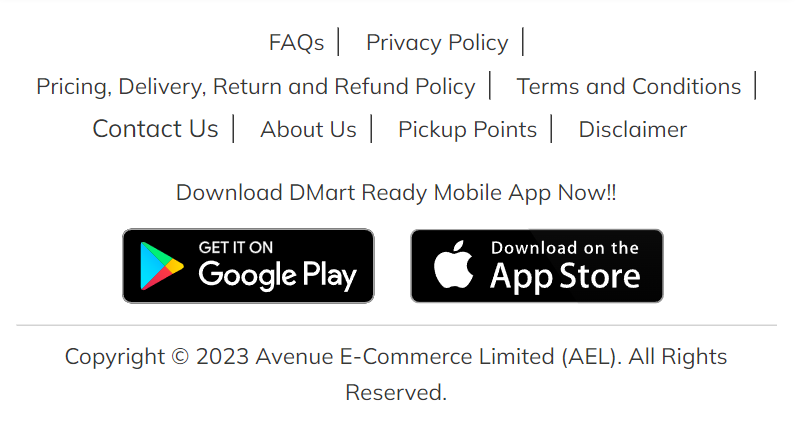Tap Download on the App Store badge
The image size is (795, 422).
tap(536, 266)
